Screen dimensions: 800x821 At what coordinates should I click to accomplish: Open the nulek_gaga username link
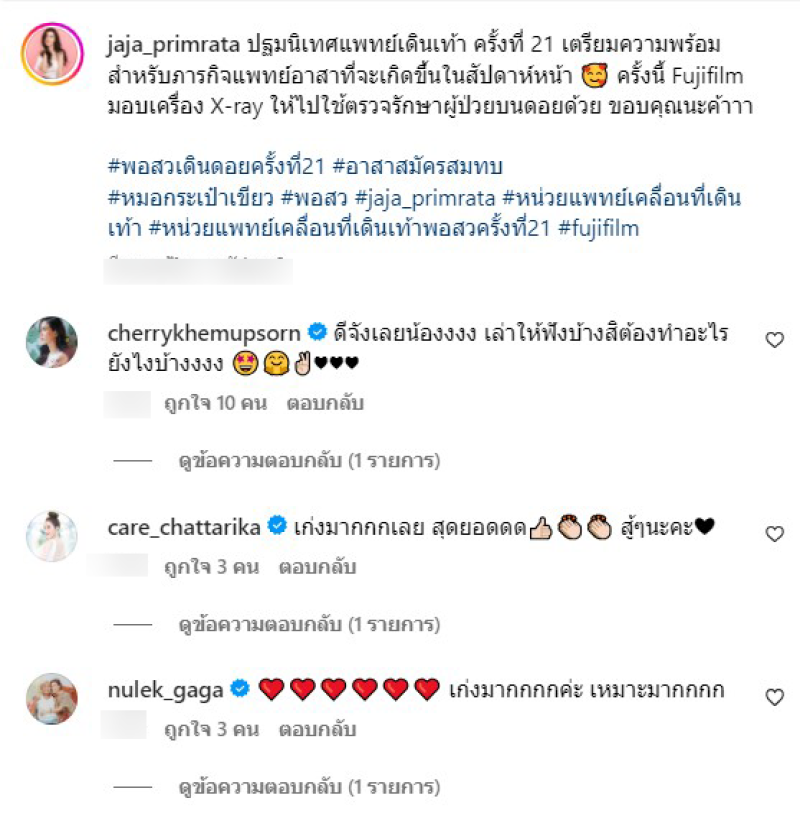click(165, 688)
